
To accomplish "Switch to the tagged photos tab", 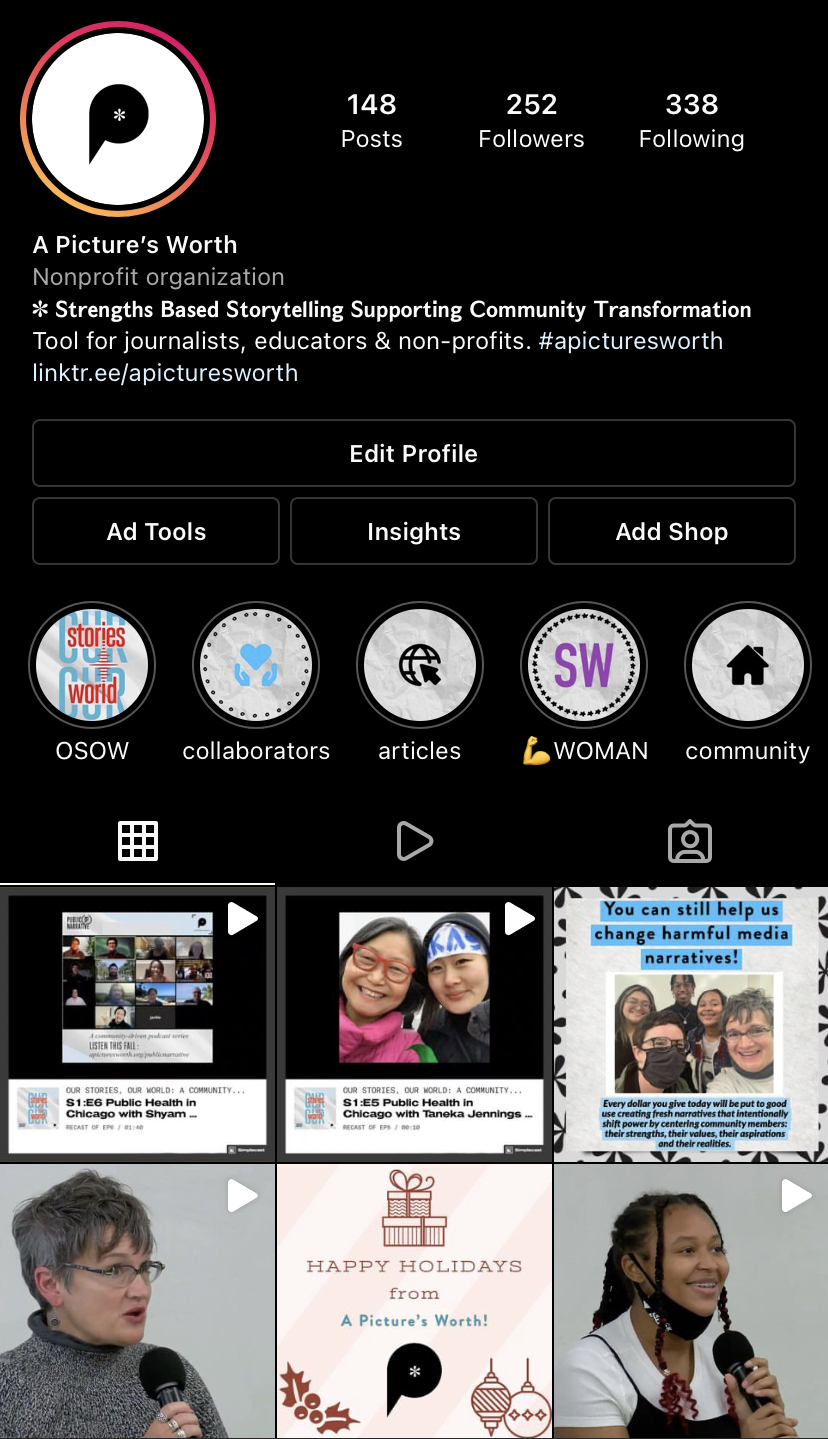I will pyautogui.click(x=689, y=841).
